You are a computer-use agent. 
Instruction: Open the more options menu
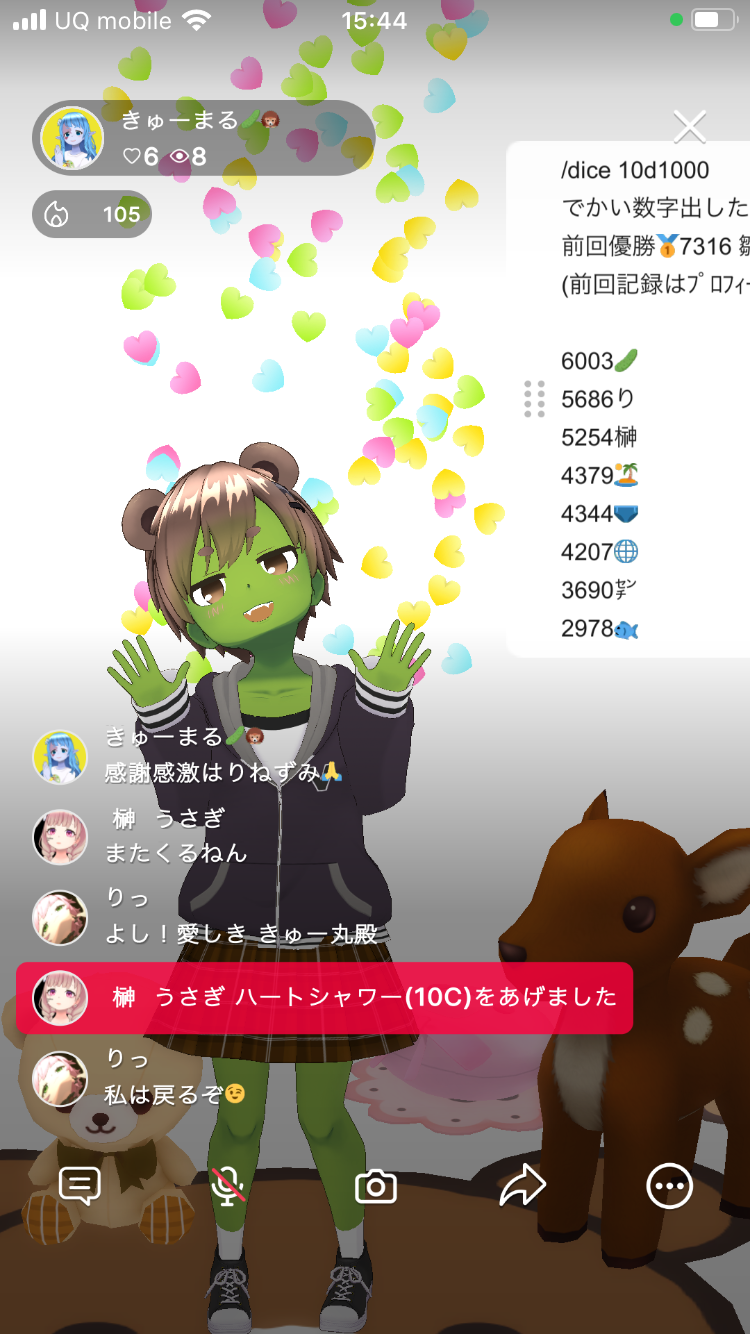point(669,1186)
